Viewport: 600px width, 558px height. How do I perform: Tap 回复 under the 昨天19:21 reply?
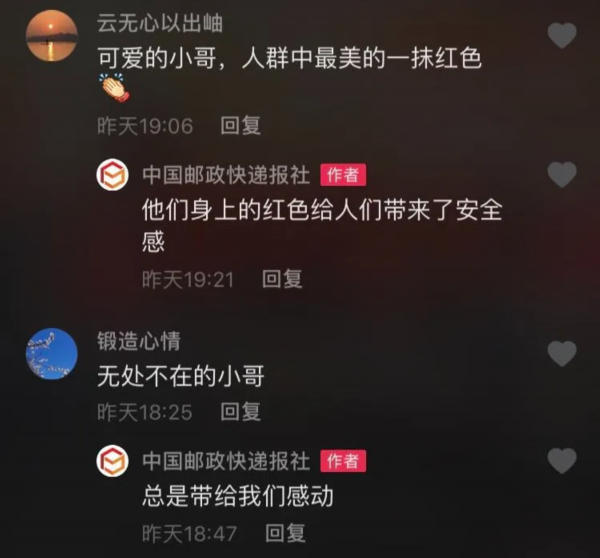click(282, 280)
